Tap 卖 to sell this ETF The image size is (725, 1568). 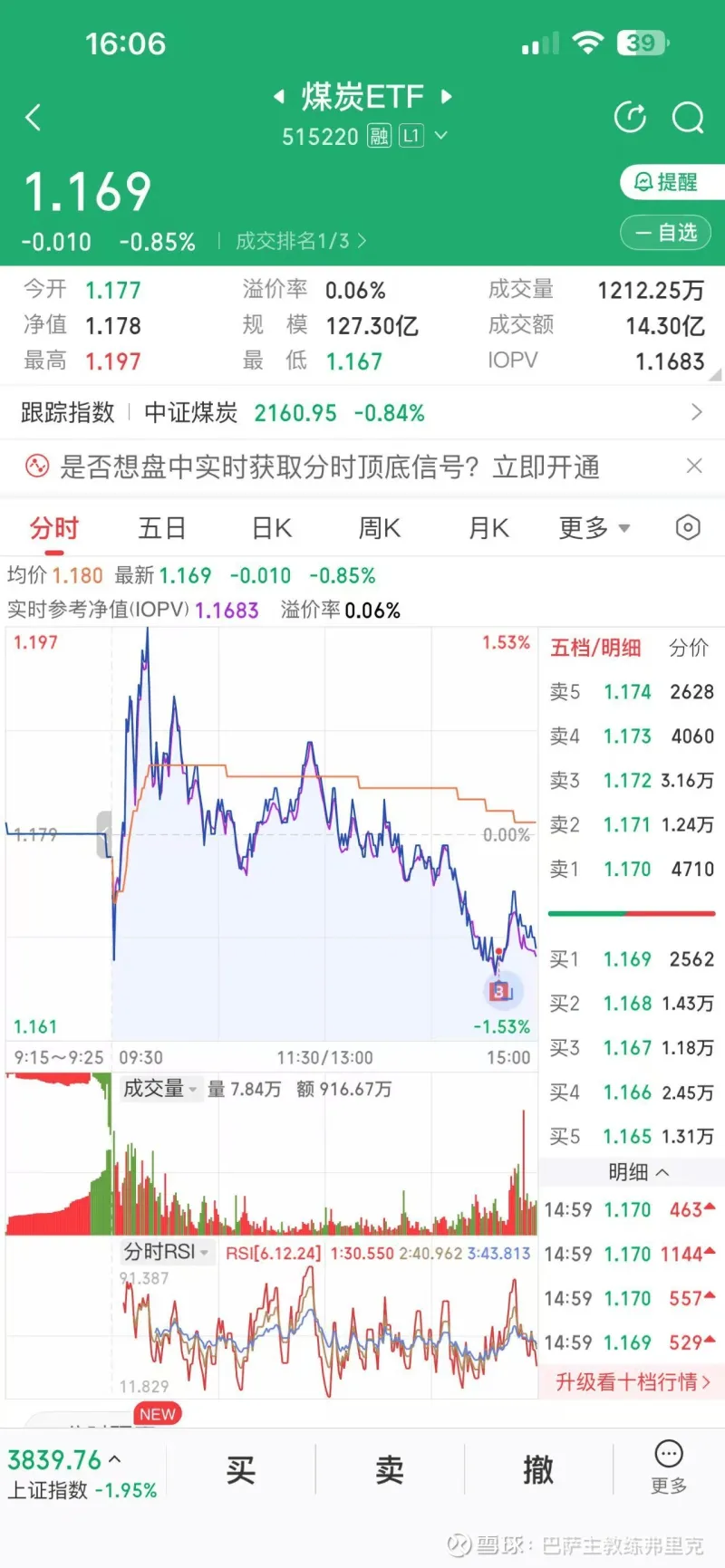(x=390, y=1469)
